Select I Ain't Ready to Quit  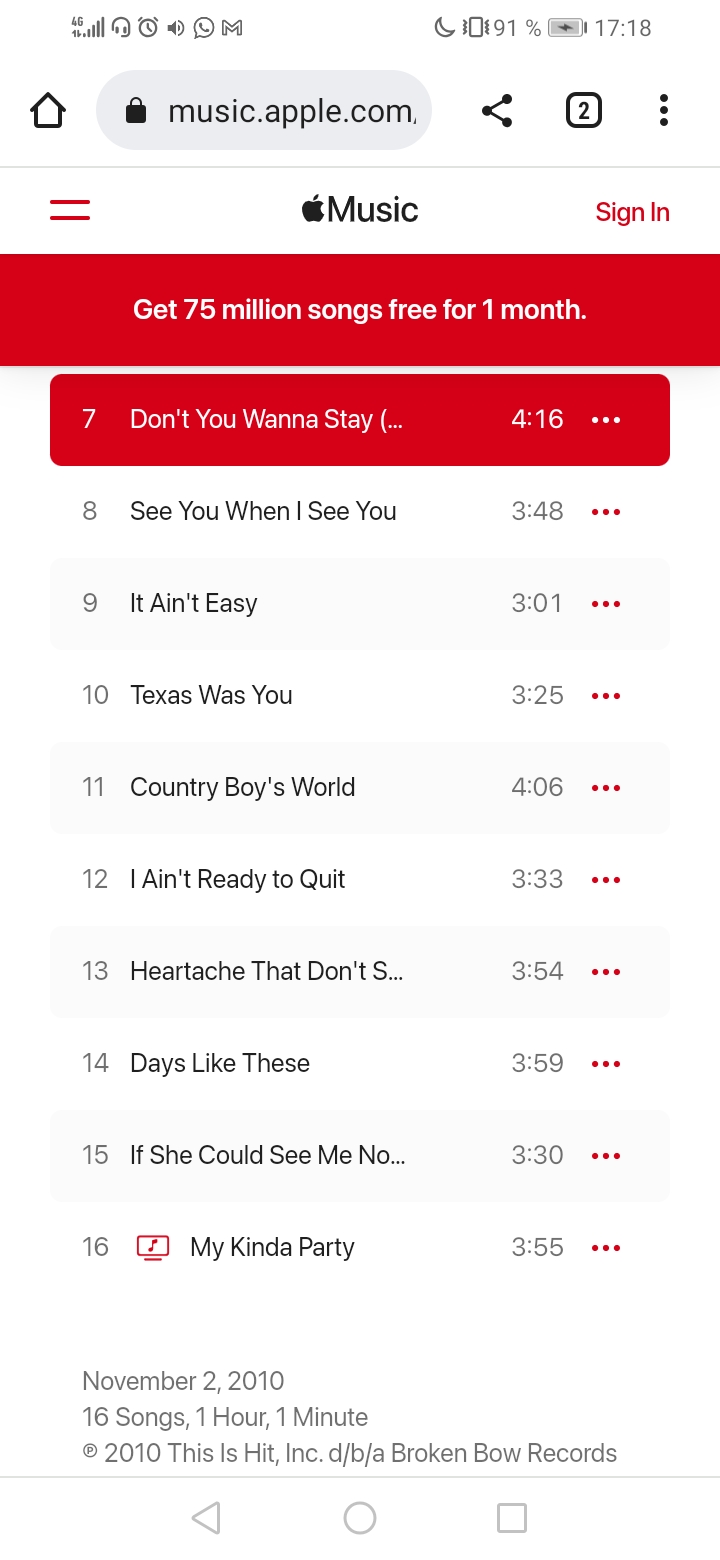(x=237, y=879)
